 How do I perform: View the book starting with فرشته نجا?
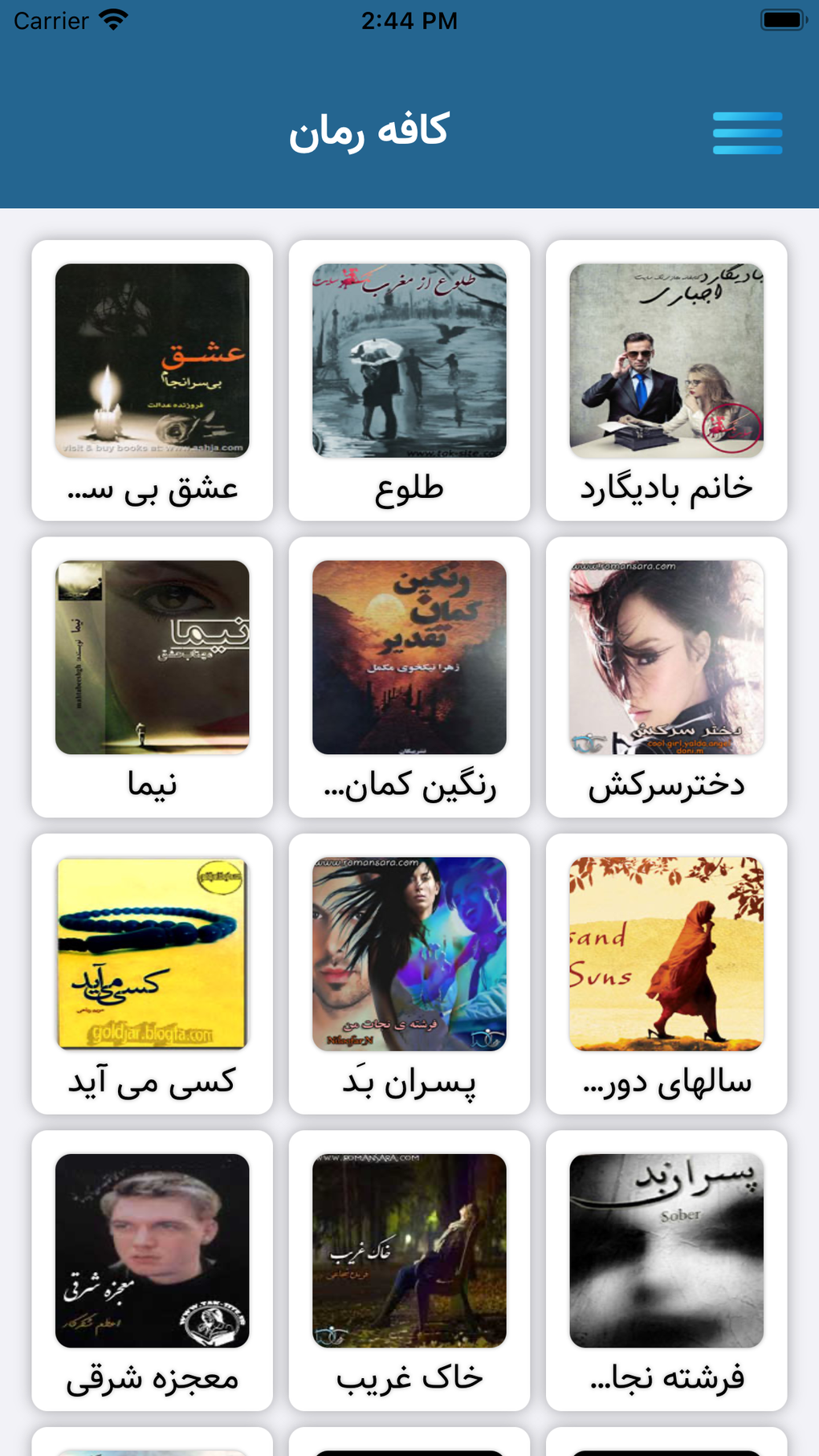click(x=666, y=1270)
